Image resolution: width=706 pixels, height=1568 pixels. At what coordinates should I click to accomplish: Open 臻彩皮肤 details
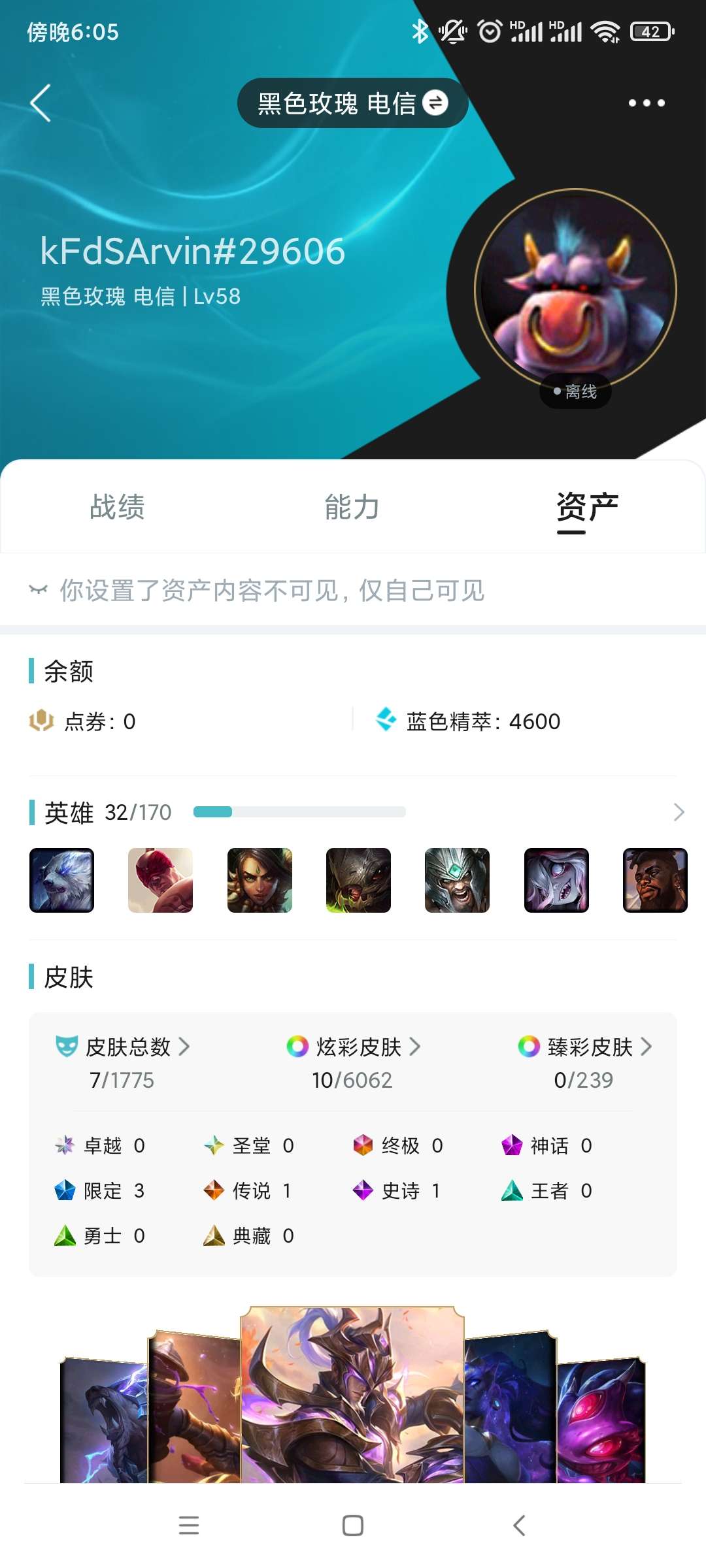[x=585, y=1047]
